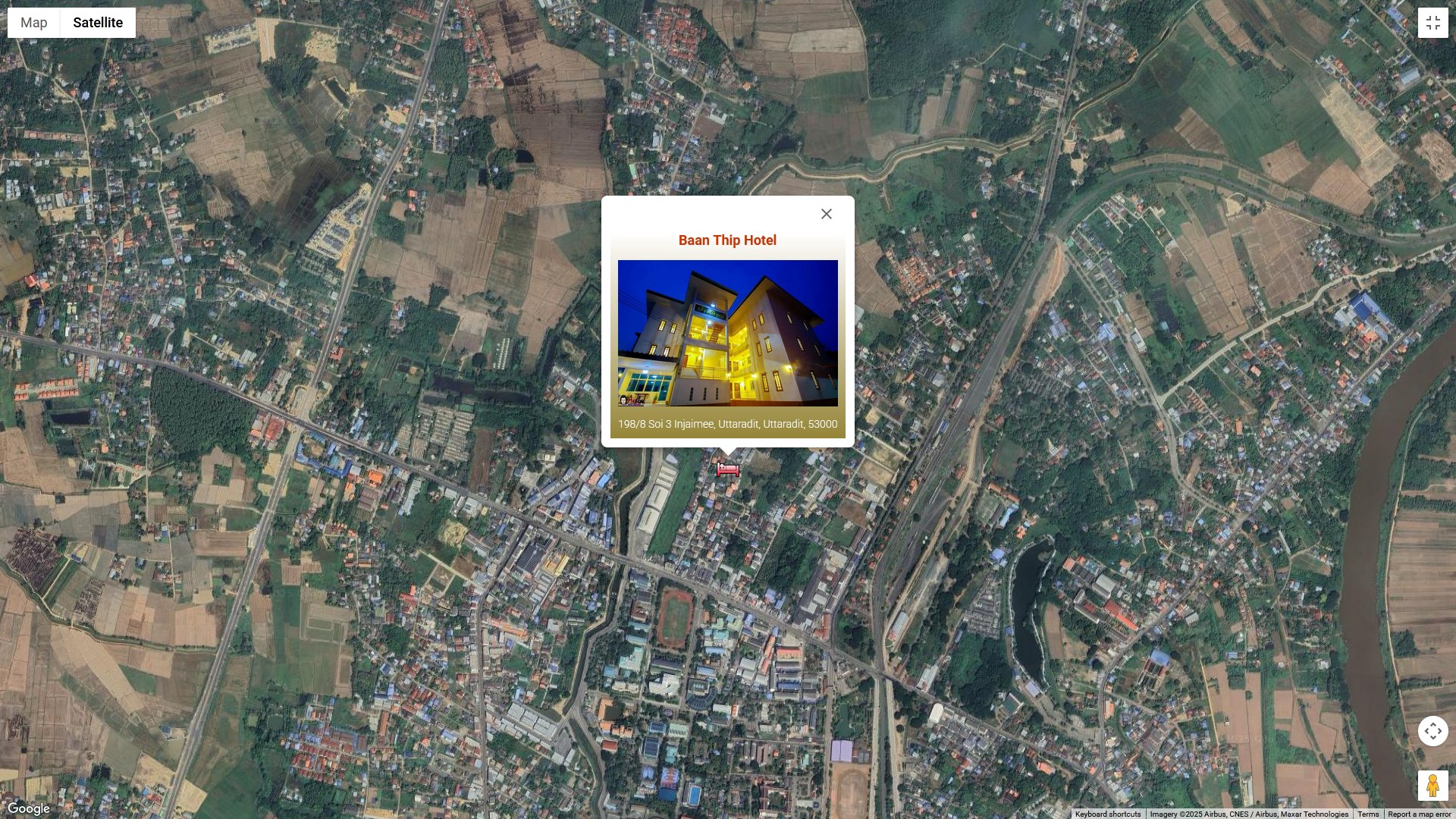Image resolution: width=1456 pixels, height=819 pixels.
Task: Toggle fullscreen map view
Action: (x=1432, y=23)
